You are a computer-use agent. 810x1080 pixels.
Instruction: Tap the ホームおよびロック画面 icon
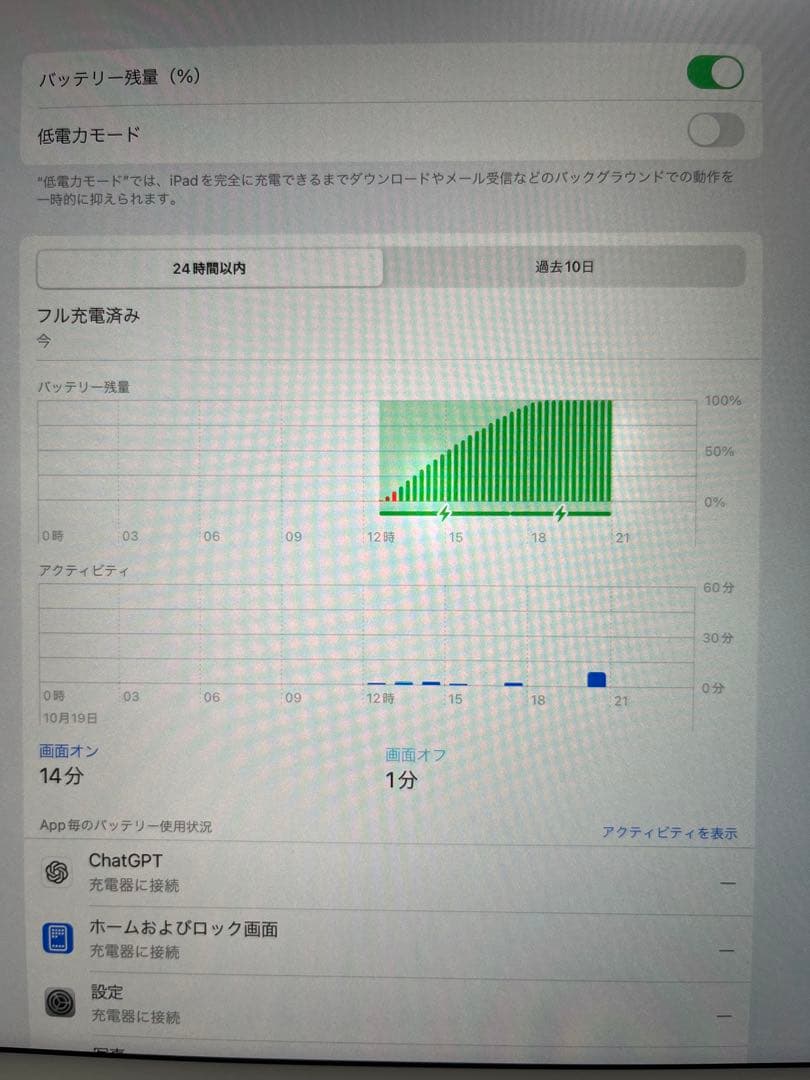(57, 937)
